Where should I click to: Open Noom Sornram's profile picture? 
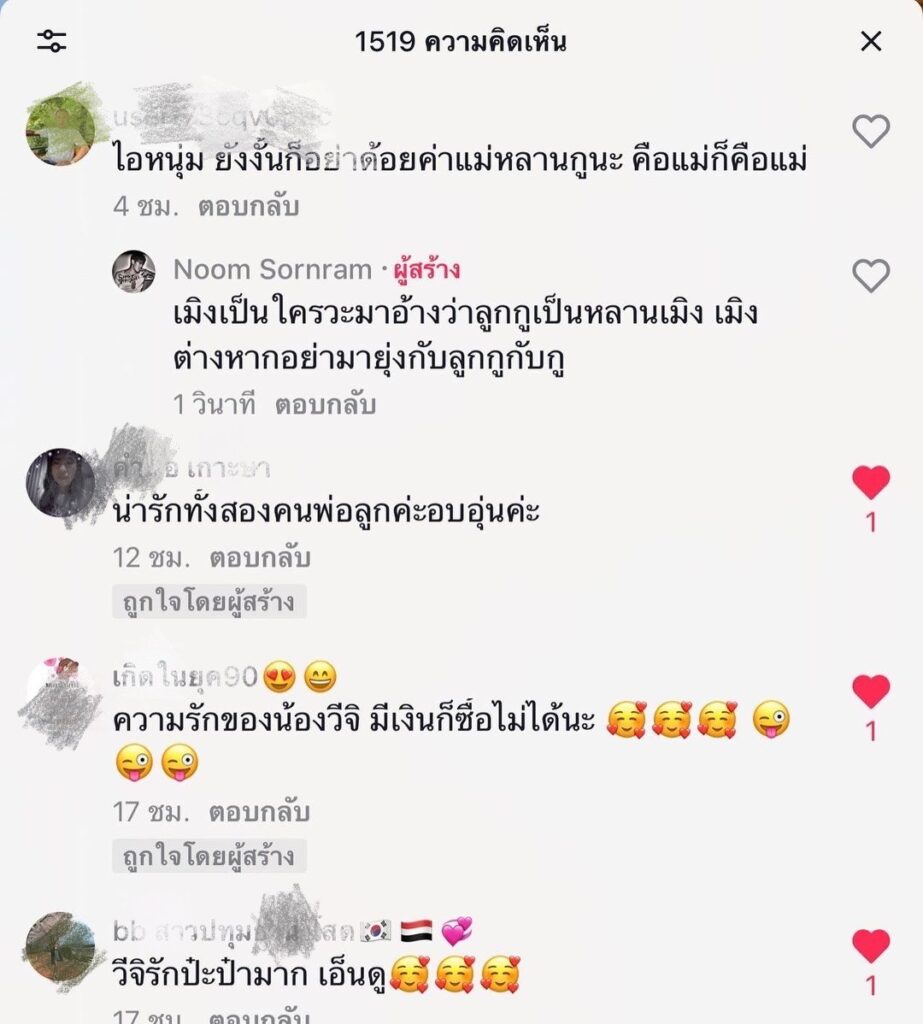pos(133,270)
